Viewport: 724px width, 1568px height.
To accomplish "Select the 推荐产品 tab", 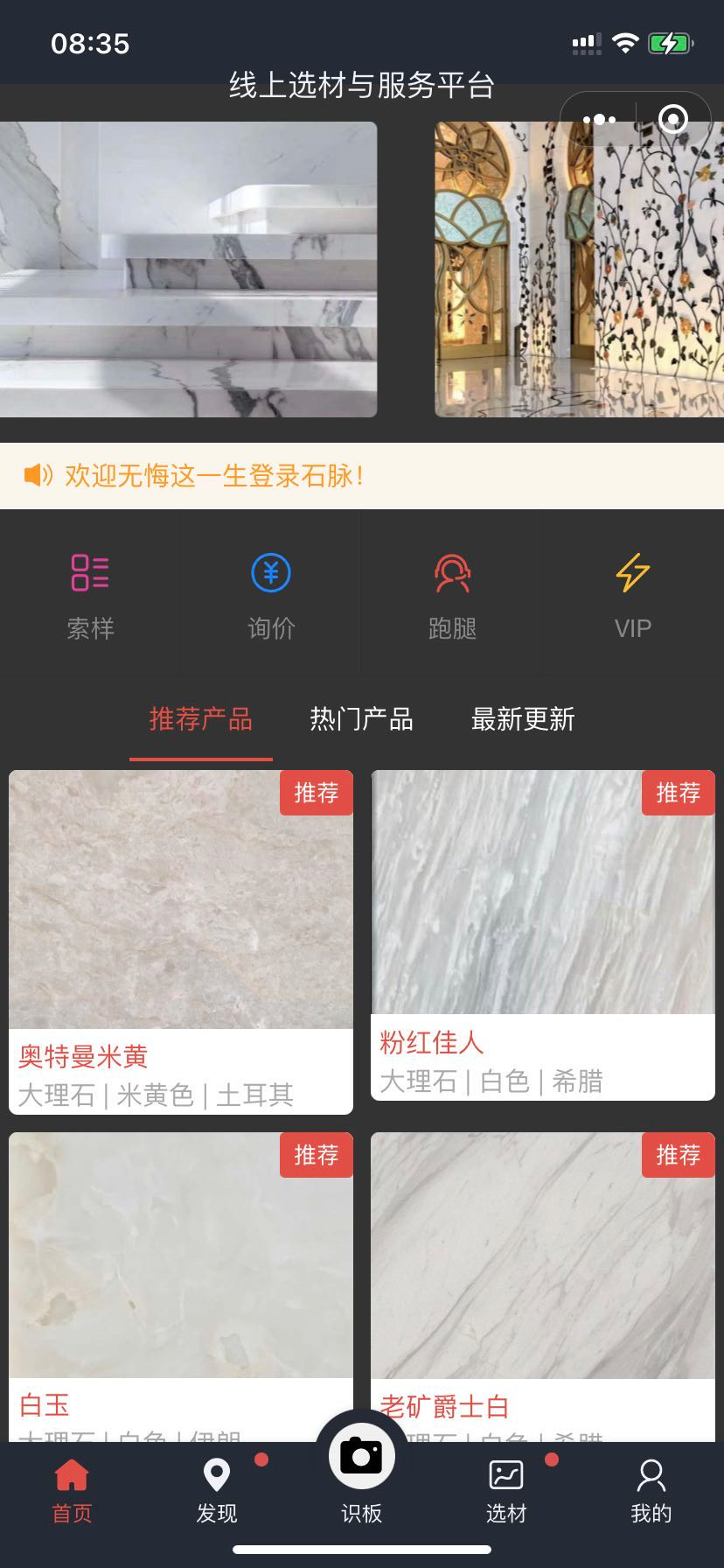I will (201, 719).
